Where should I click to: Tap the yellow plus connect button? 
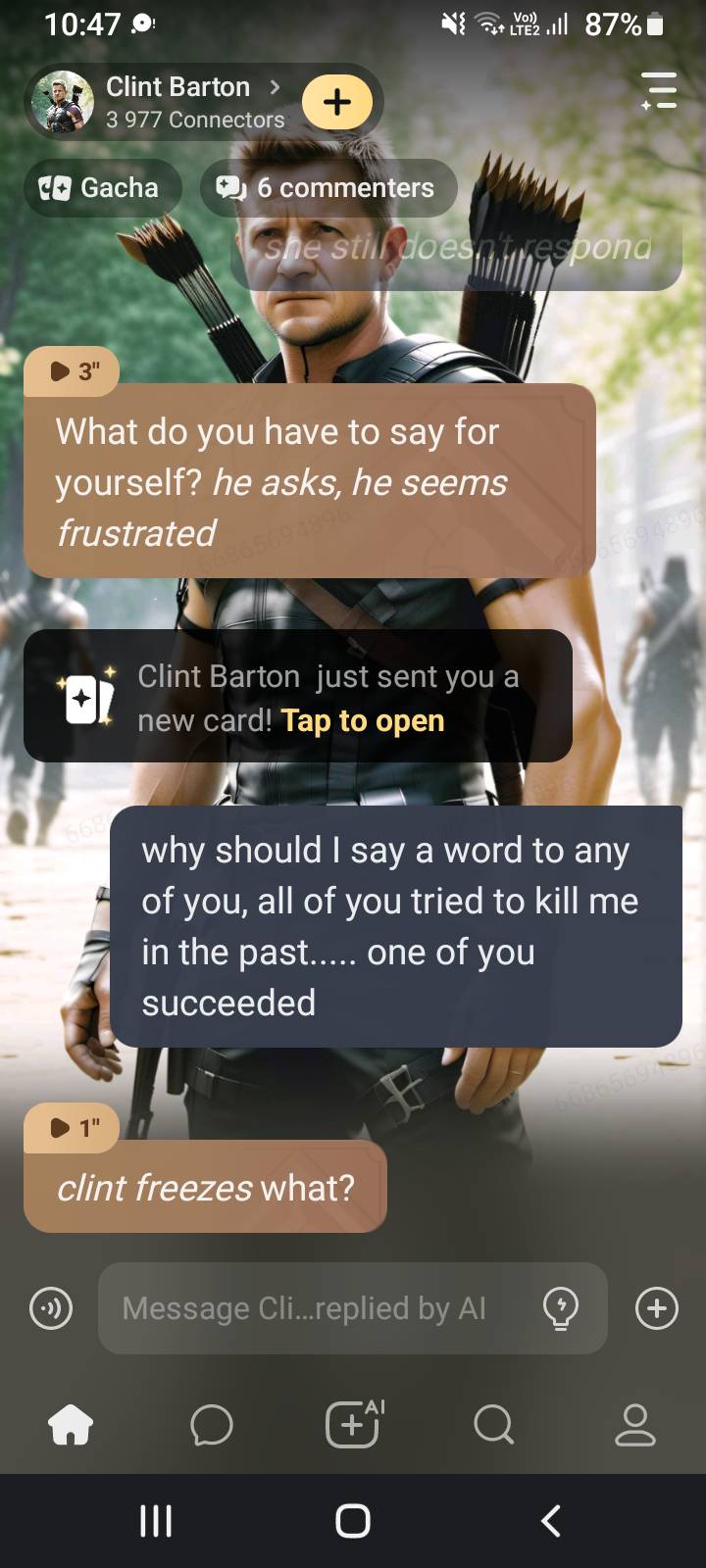click(336, 102)
